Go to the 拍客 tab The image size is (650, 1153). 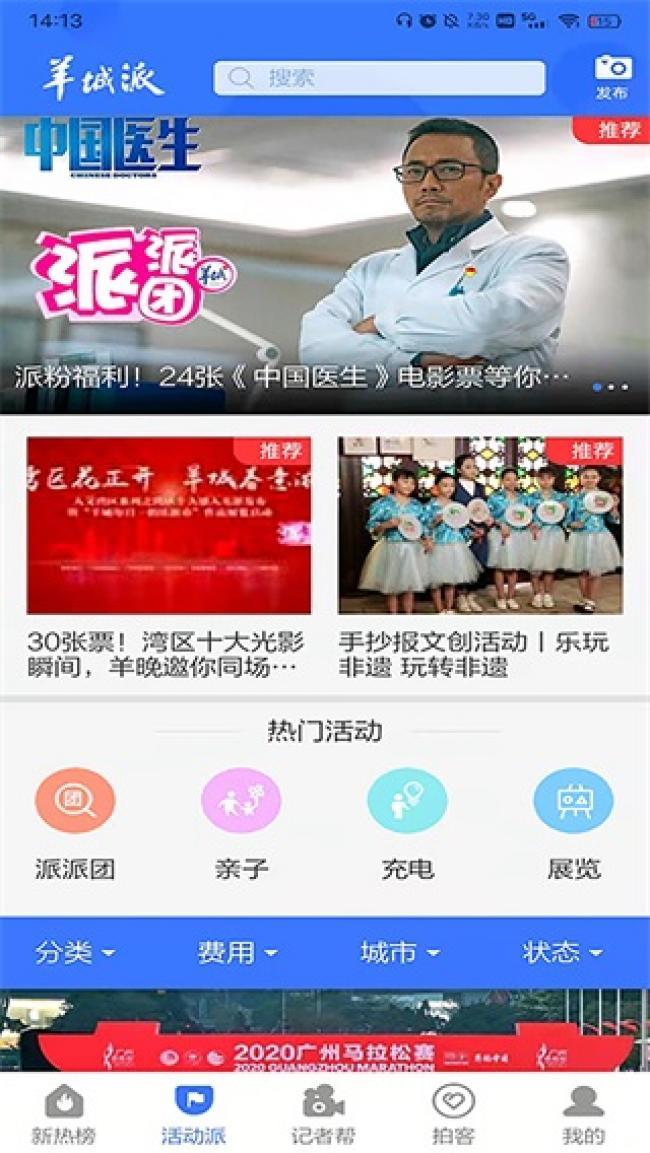pos(453,1114)
